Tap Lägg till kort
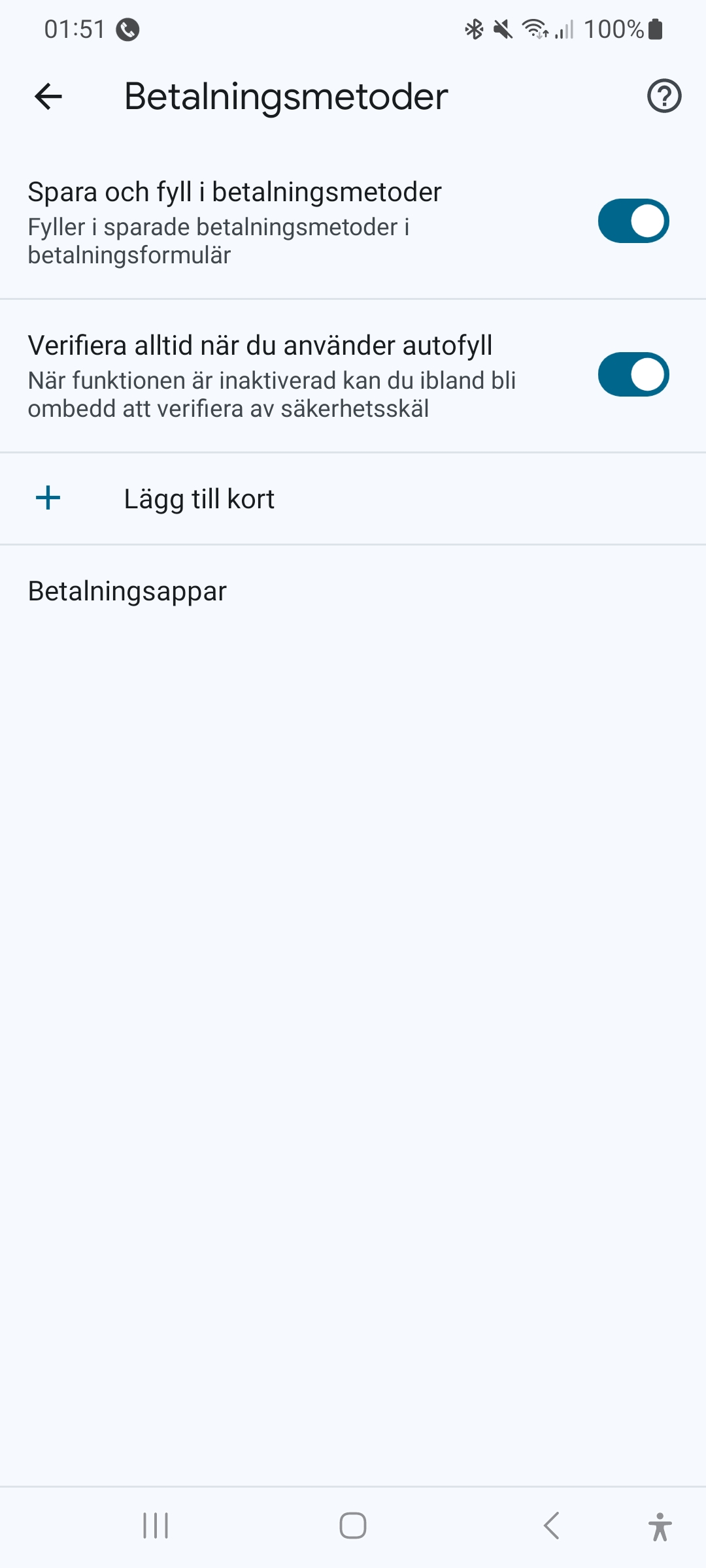 point(199,499)
